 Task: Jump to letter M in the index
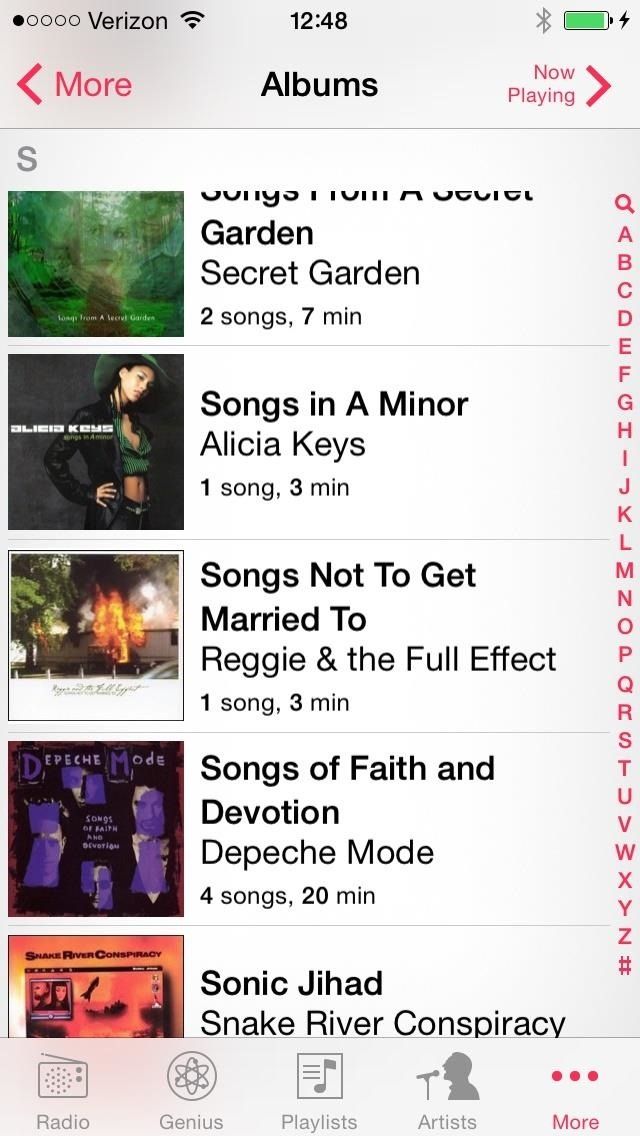pos(624,571)
